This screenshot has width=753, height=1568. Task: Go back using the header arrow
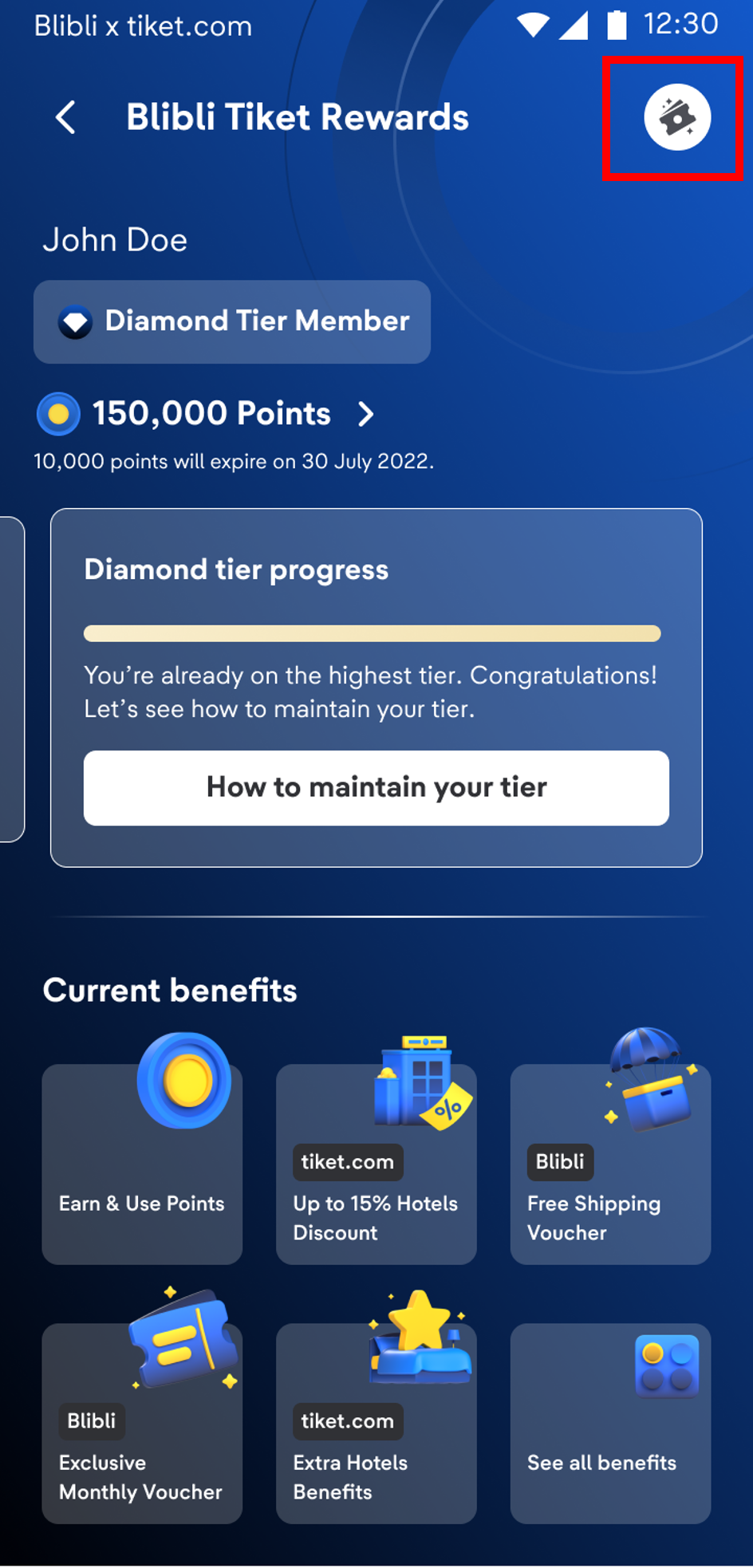[x=65, y=117]
